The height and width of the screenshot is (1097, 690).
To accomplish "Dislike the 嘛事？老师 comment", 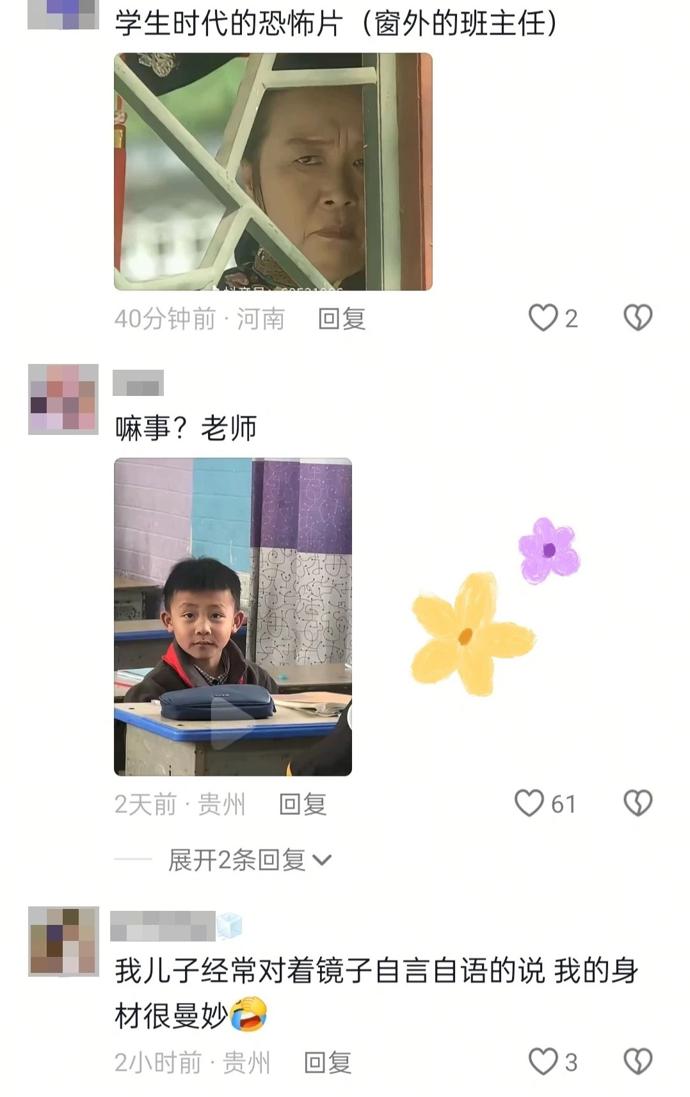I will tap(637, 803).
